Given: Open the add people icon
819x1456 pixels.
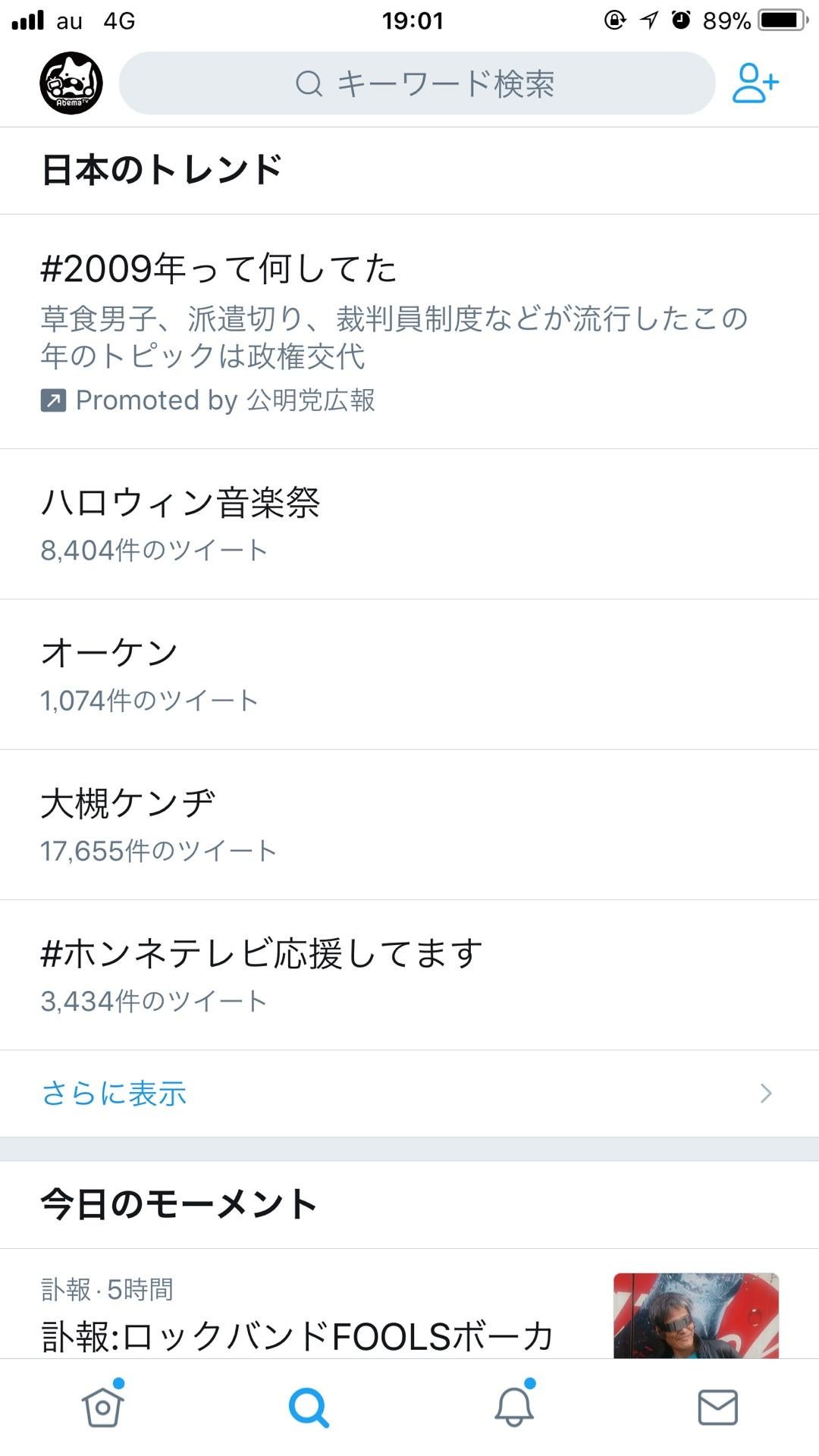Looking at the screenshot, I should (755, 83).
